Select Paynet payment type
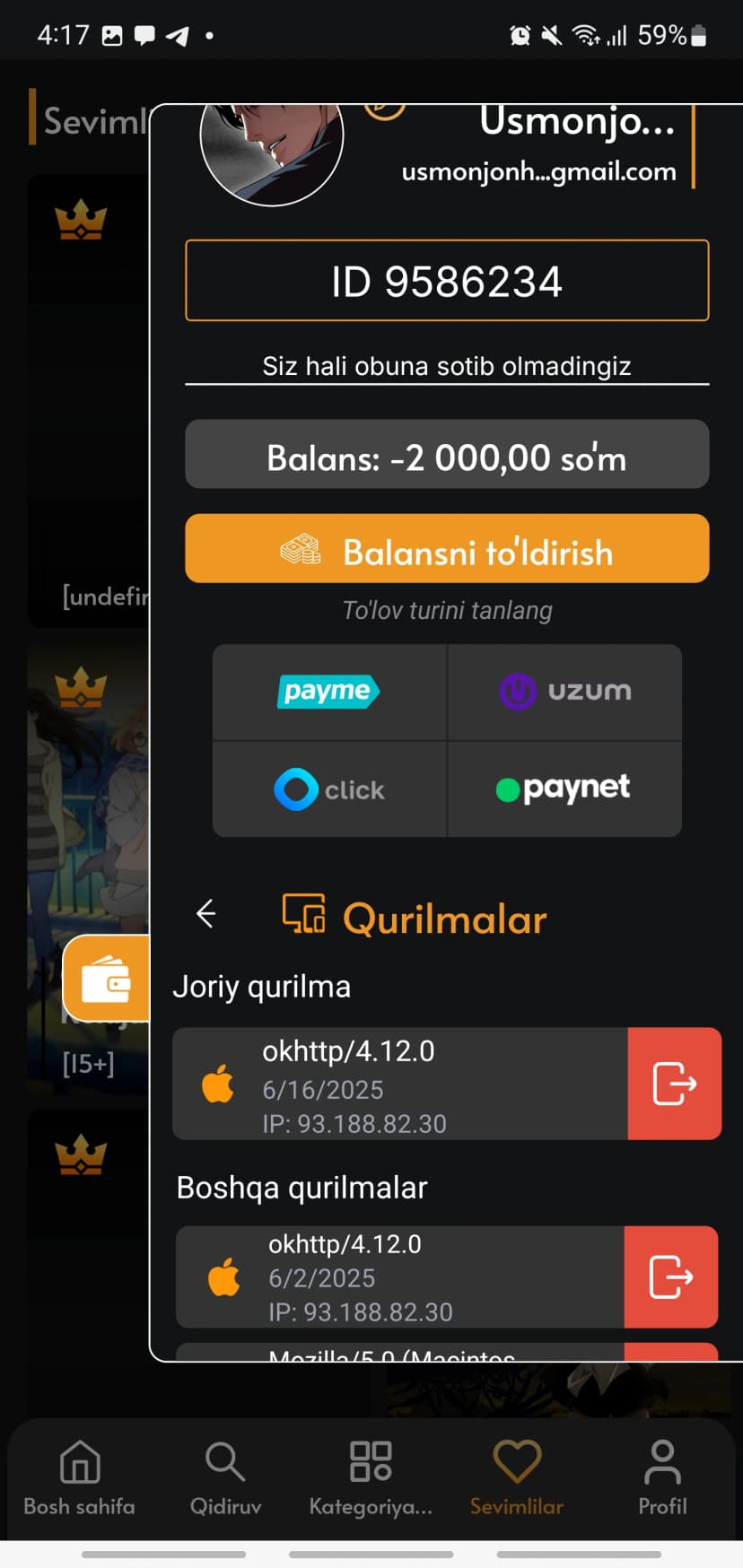Viewport: 743px width, 1568px height. (564, 789)
